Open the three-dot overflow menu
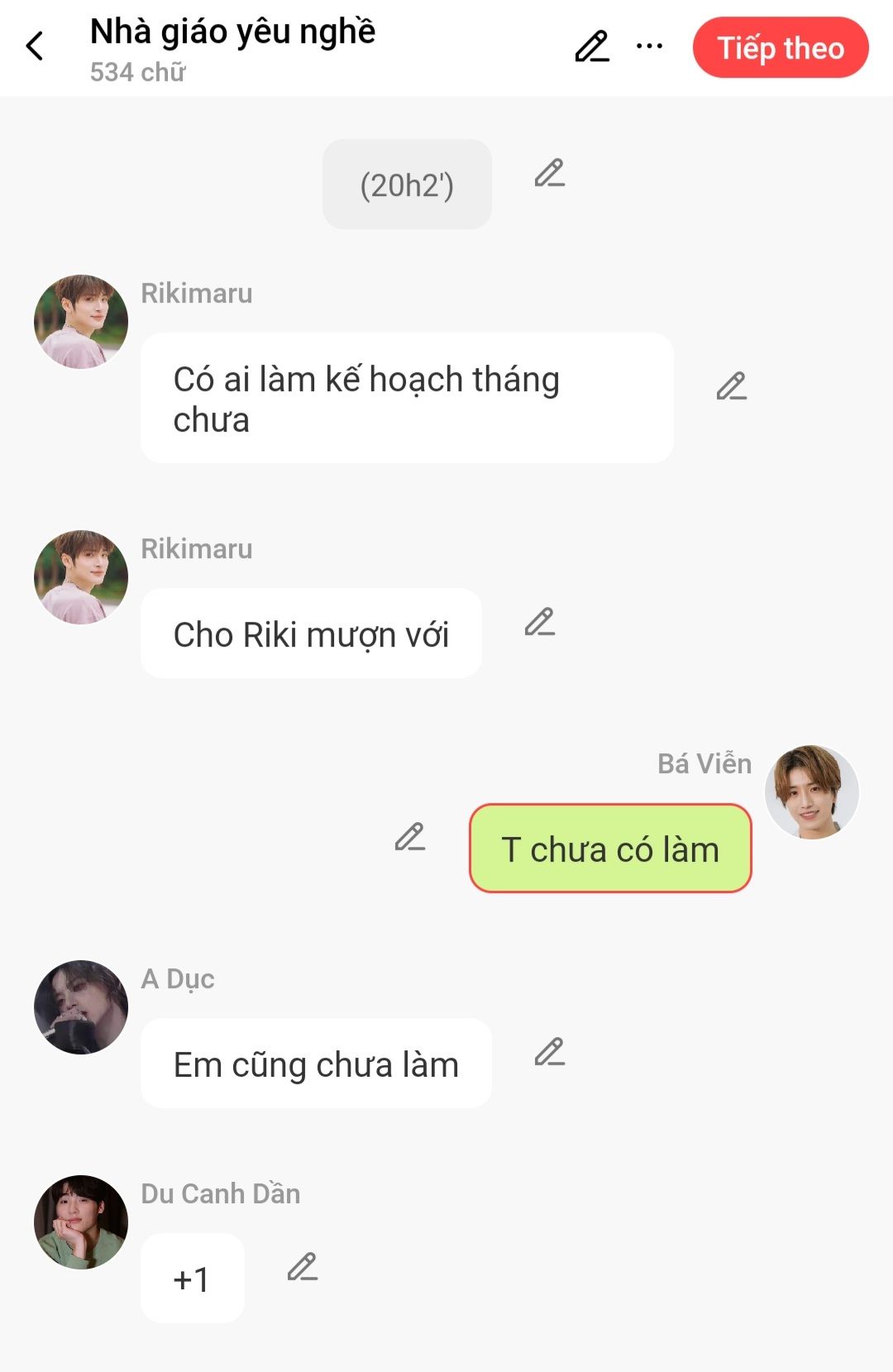The width and height of the screenshot is (893, 1372). 649,47
